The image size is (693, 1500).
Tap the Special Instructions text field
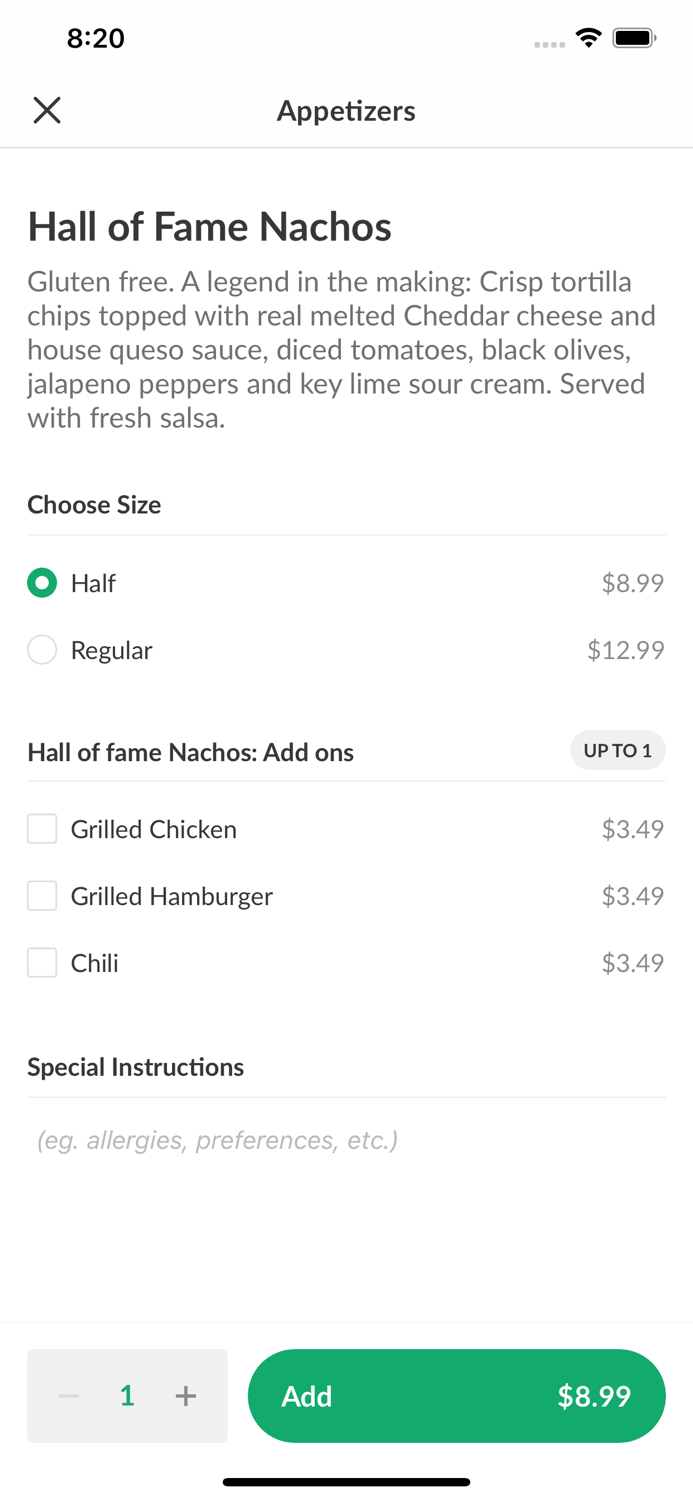346,1140
